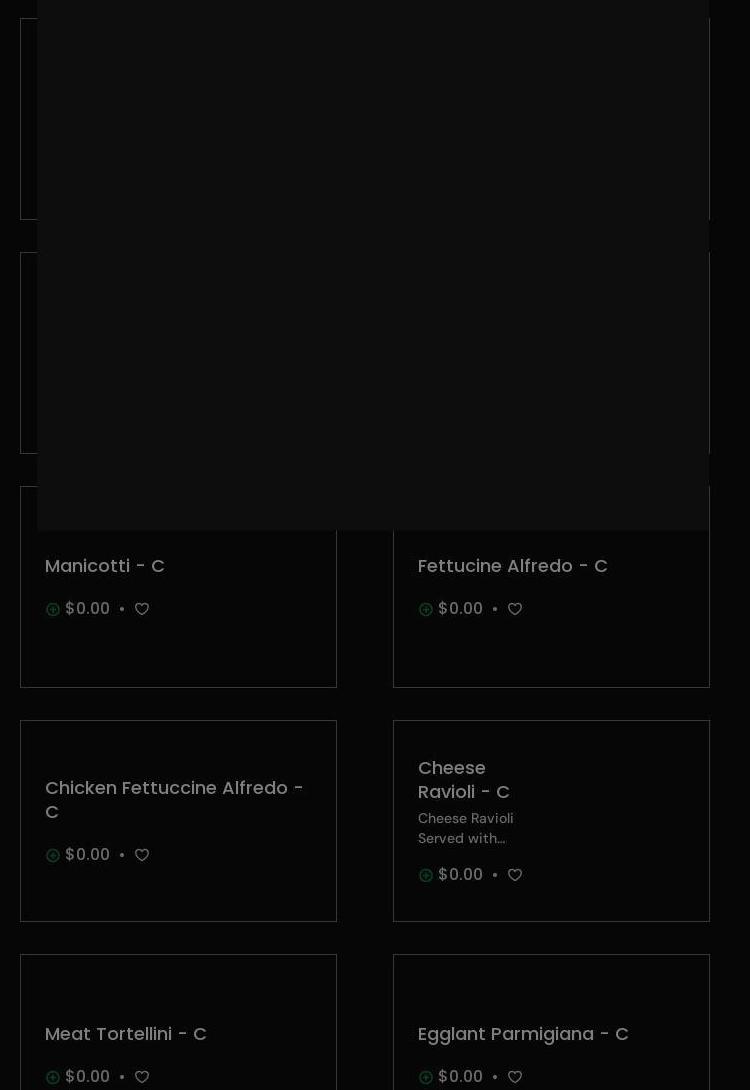Viewport: 750px width, 1090px height.
Task: Add Manicotti - C to the order
Action: tap(53, 609)
